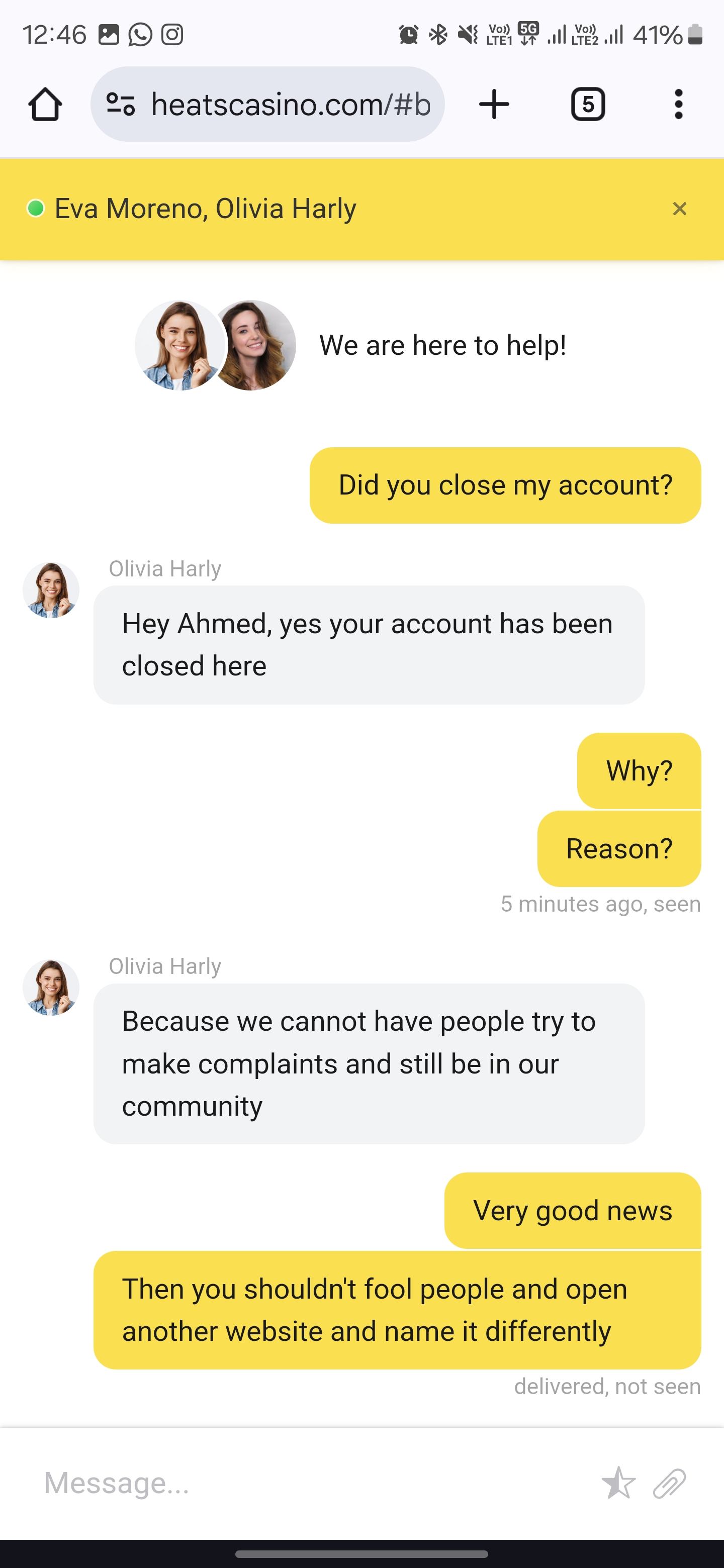View site information icon in address bar

click(121, 104)
